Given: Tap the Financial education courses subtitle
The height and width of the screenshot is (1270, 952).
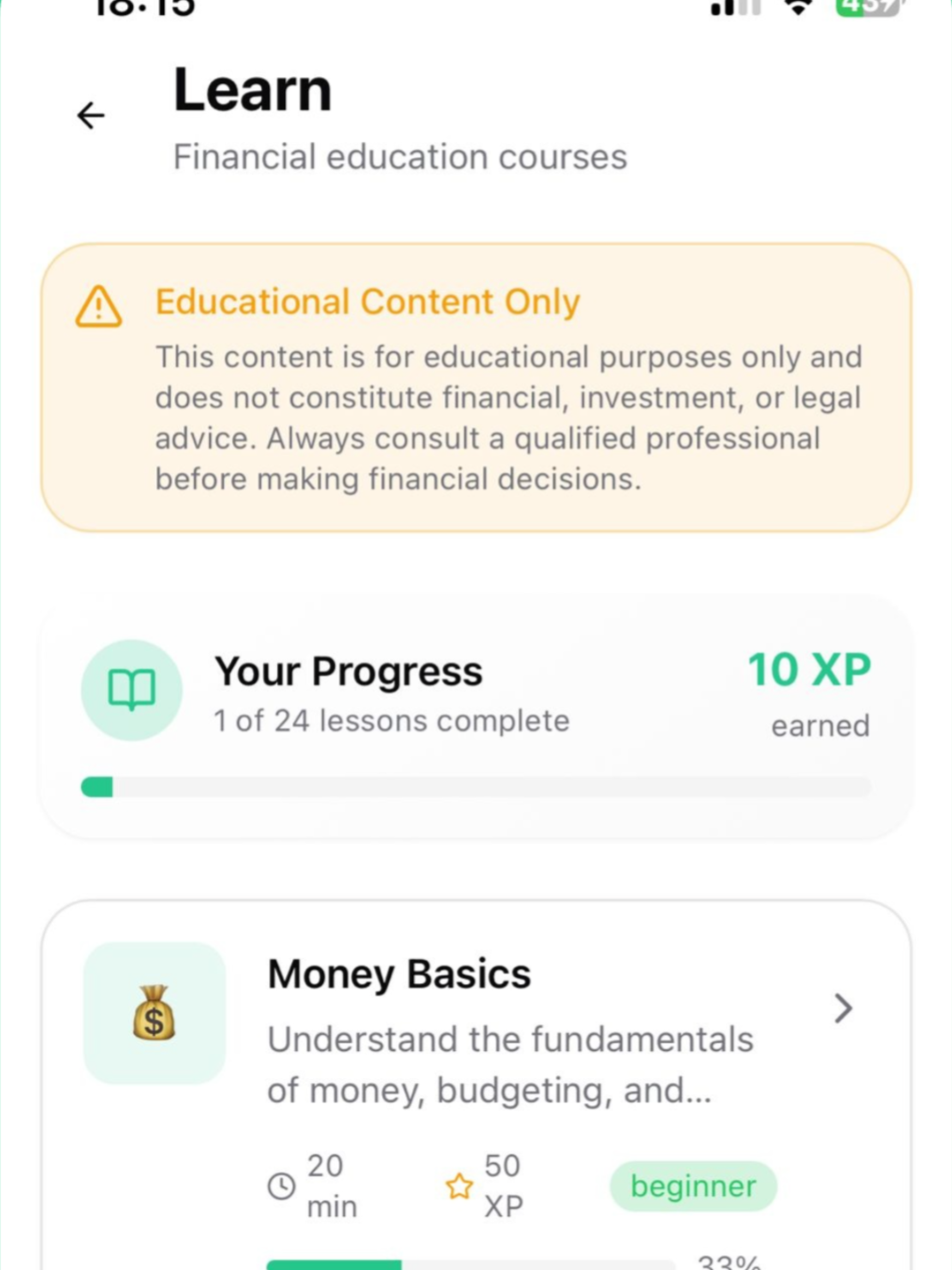Looking at the screenshot, I should coord(400,156).
